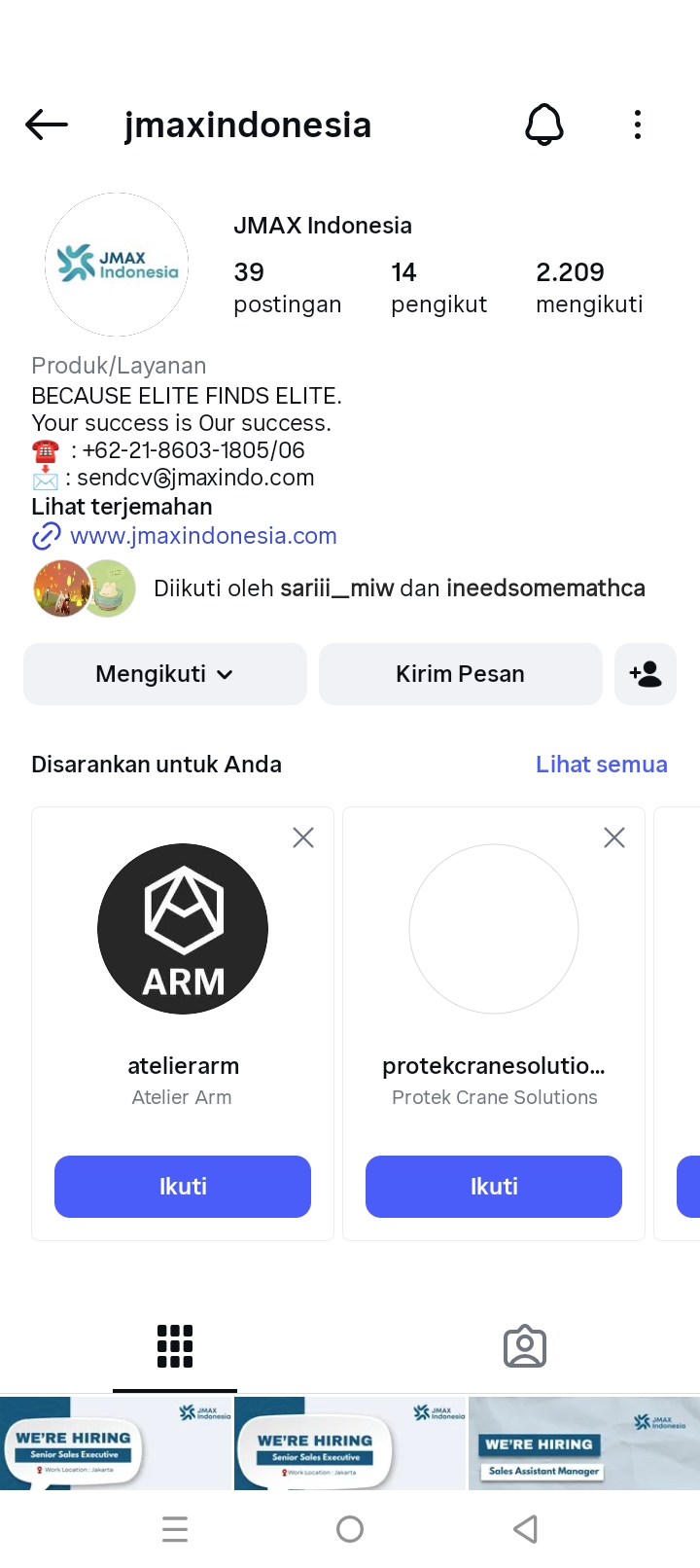
Task: Dismiss the Protek Crane Solutions suggestion
Action: [x=614, y=837]
